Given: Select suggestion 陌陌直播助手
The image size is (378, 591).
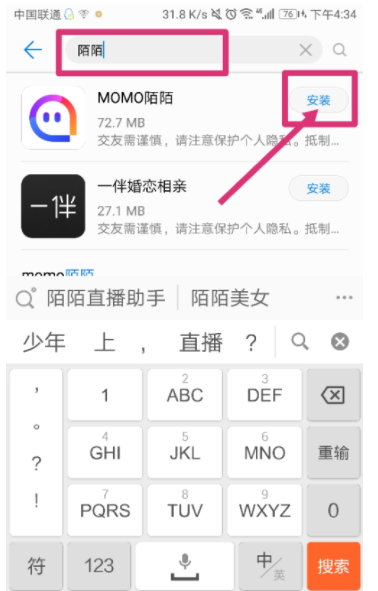Looking at the screenshot, I should pyautogui.click(x=106, y=298).
